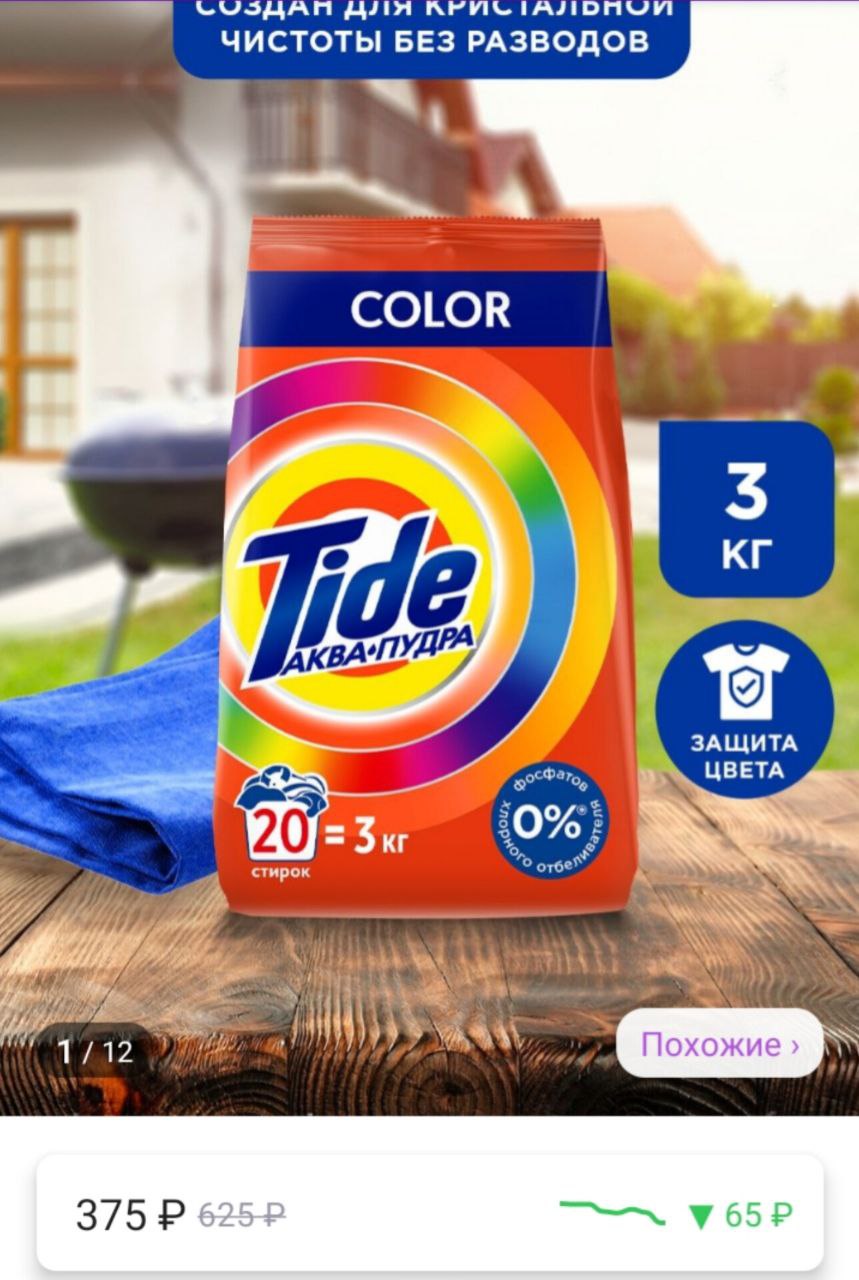Image resolution: width=859 pixels, height=1280 pixels.
Task: View the price history chart showing ▼ 65 ₽
Action: [x=677, y=1215]
